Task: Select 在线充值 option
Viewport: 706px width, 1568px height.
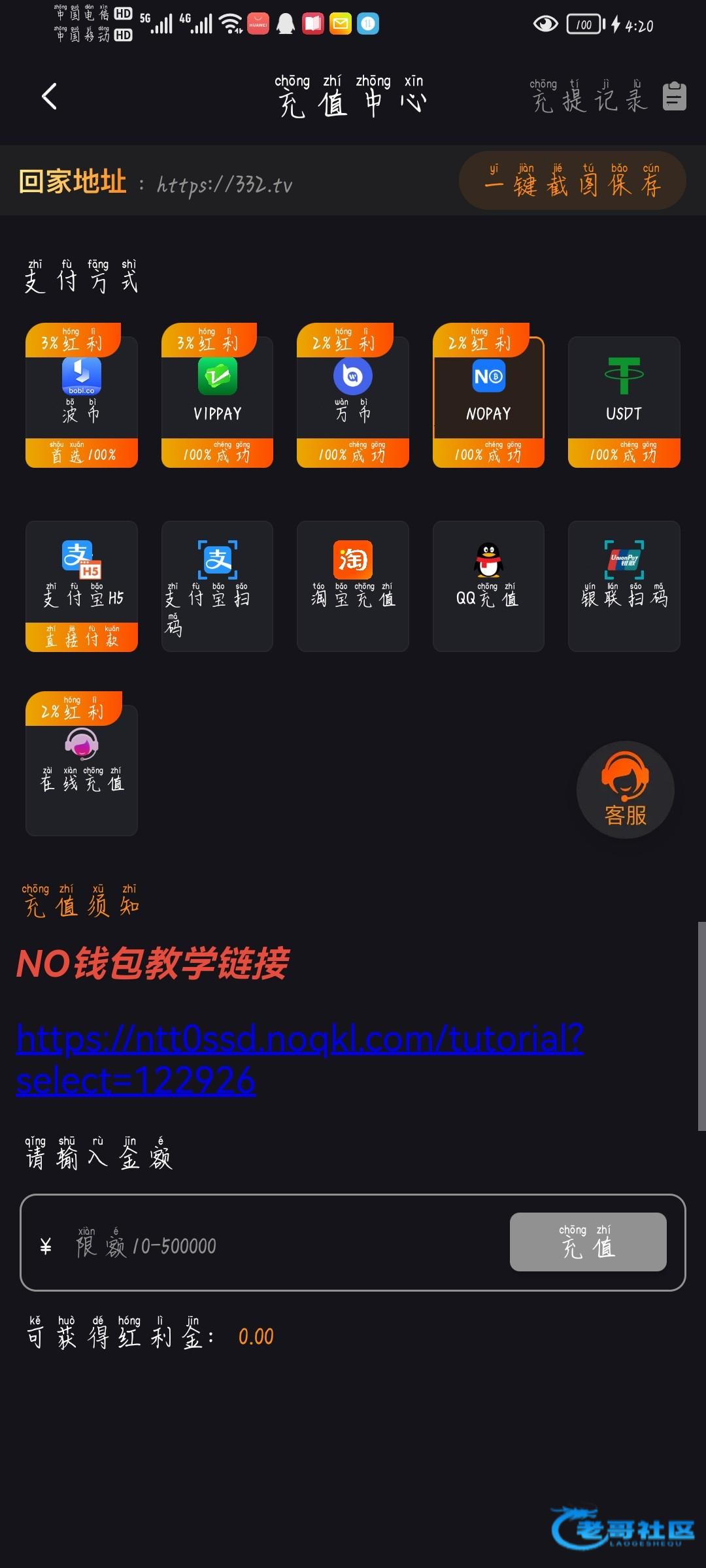Action: coord(82,764)
